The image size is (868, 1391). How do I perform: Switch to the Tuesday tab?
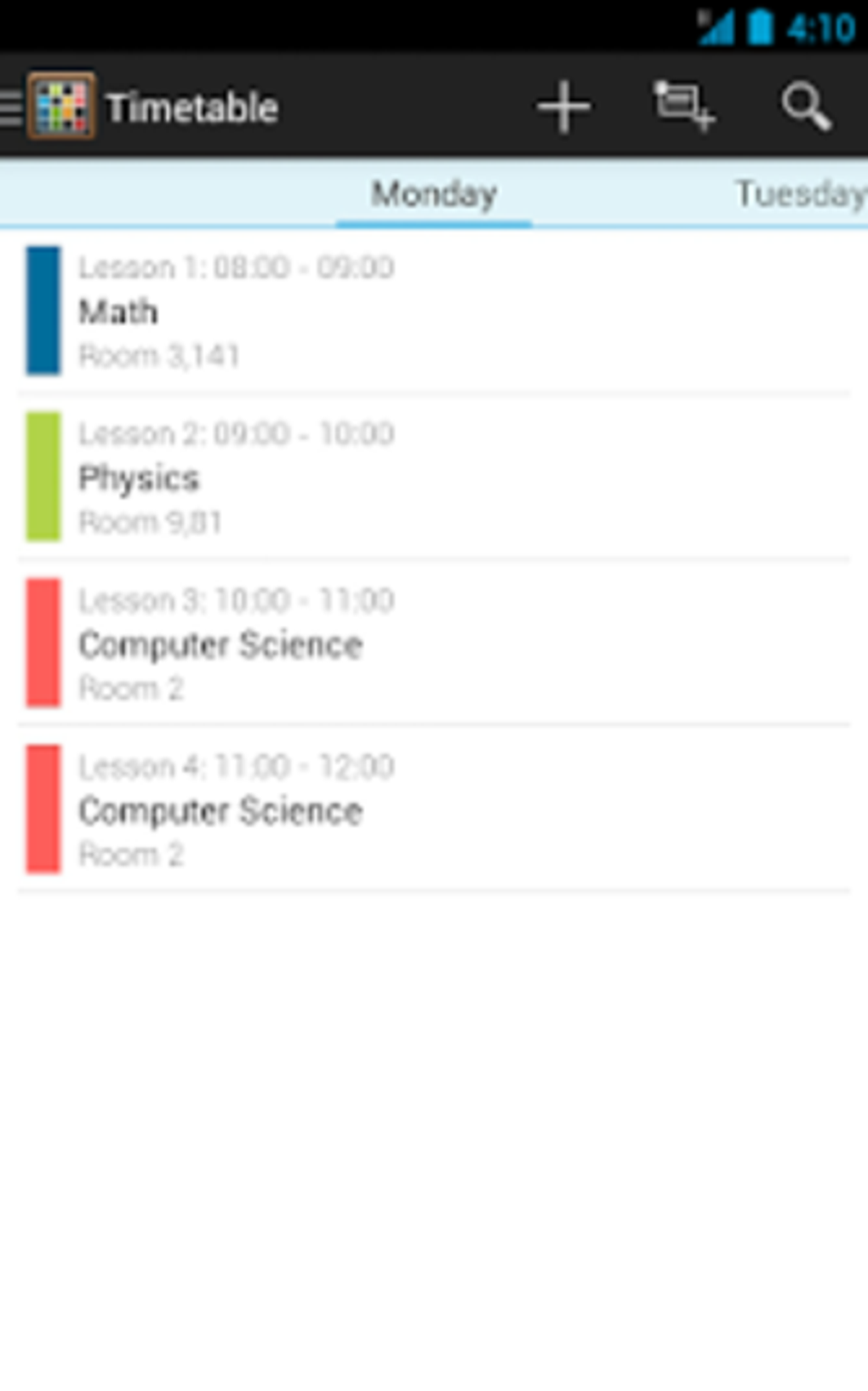point(800,194)
